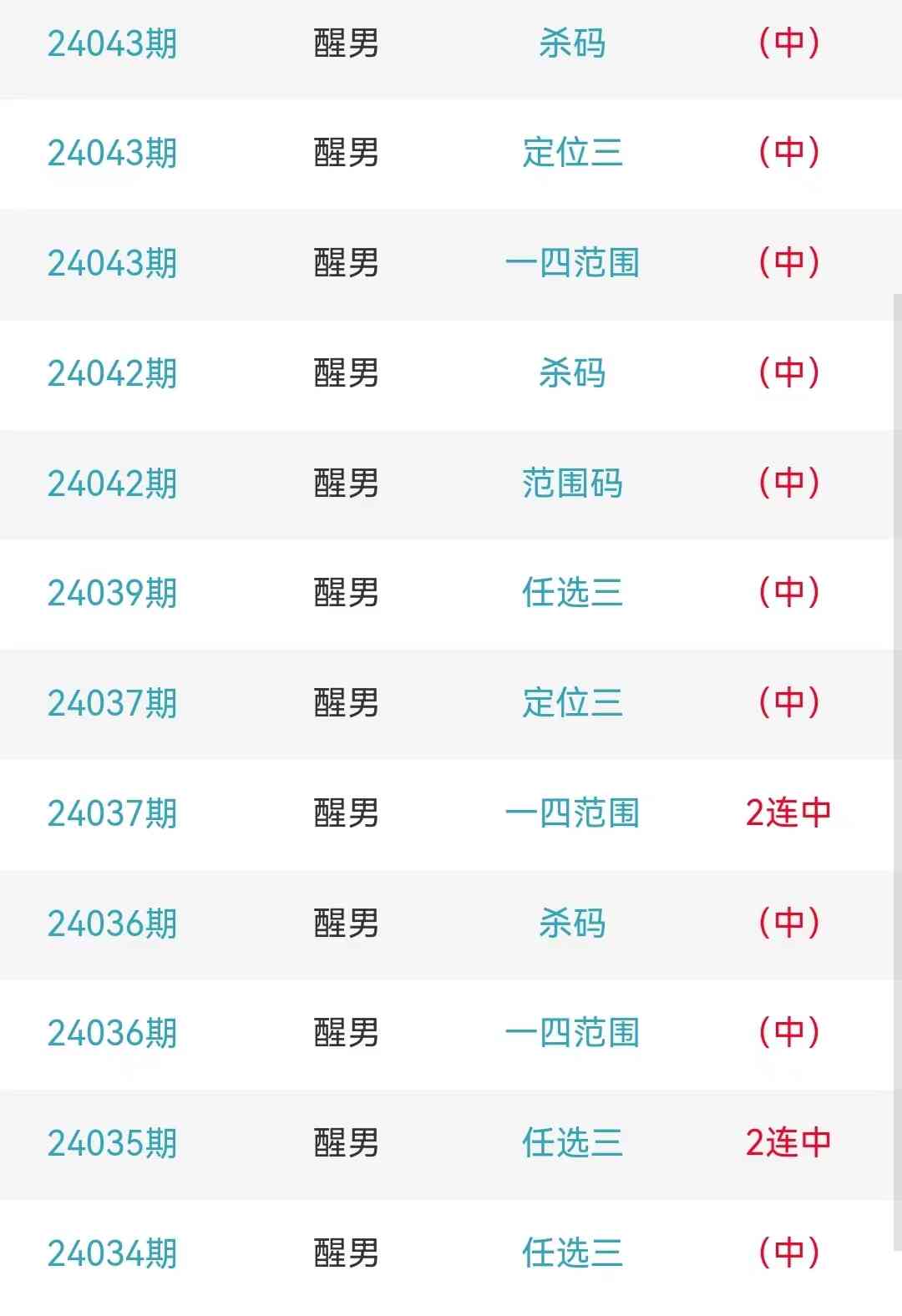Open the 24034期 任选三 entry

point(572,1253)
